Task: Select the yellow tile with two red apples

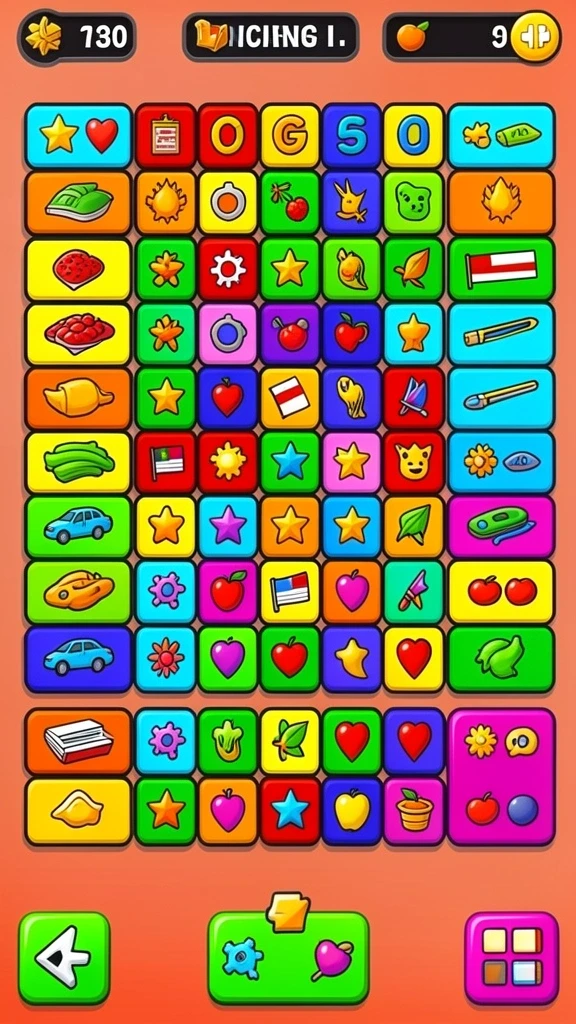Action: 502,592
